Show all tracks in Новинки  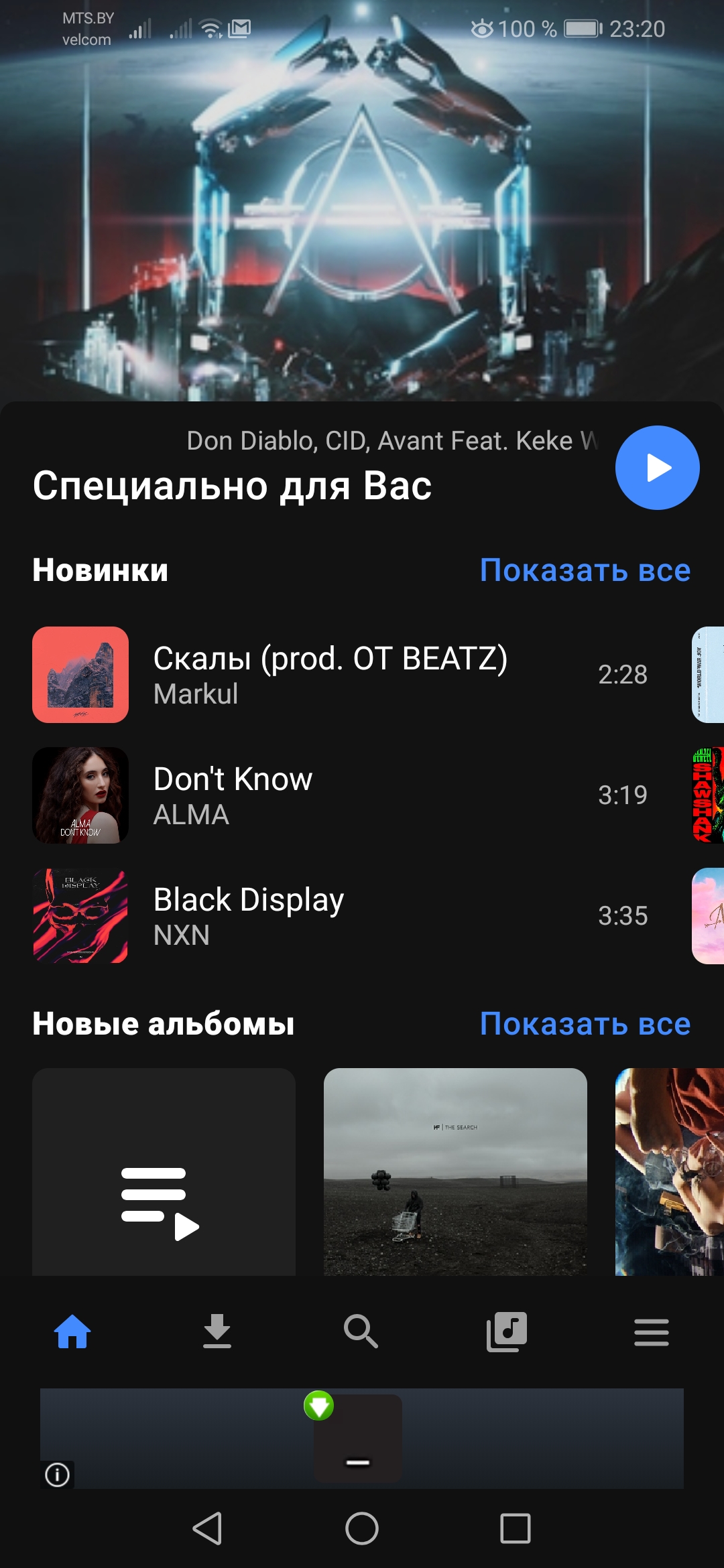coord(585,570)
